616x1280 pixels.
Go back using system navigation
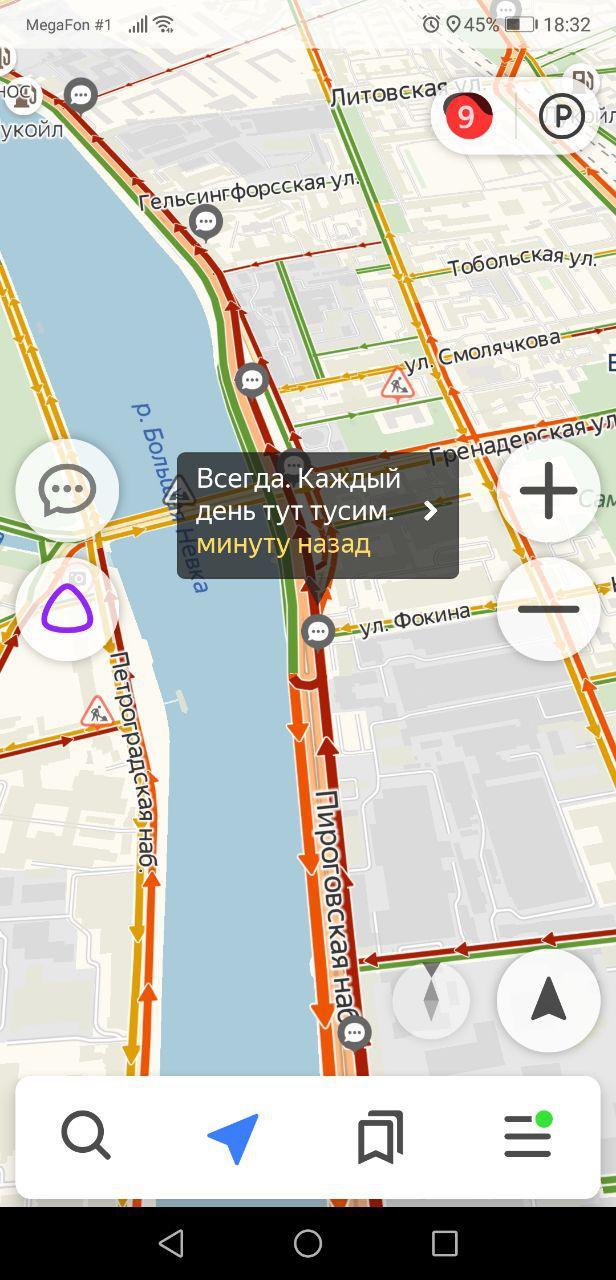171,1243
